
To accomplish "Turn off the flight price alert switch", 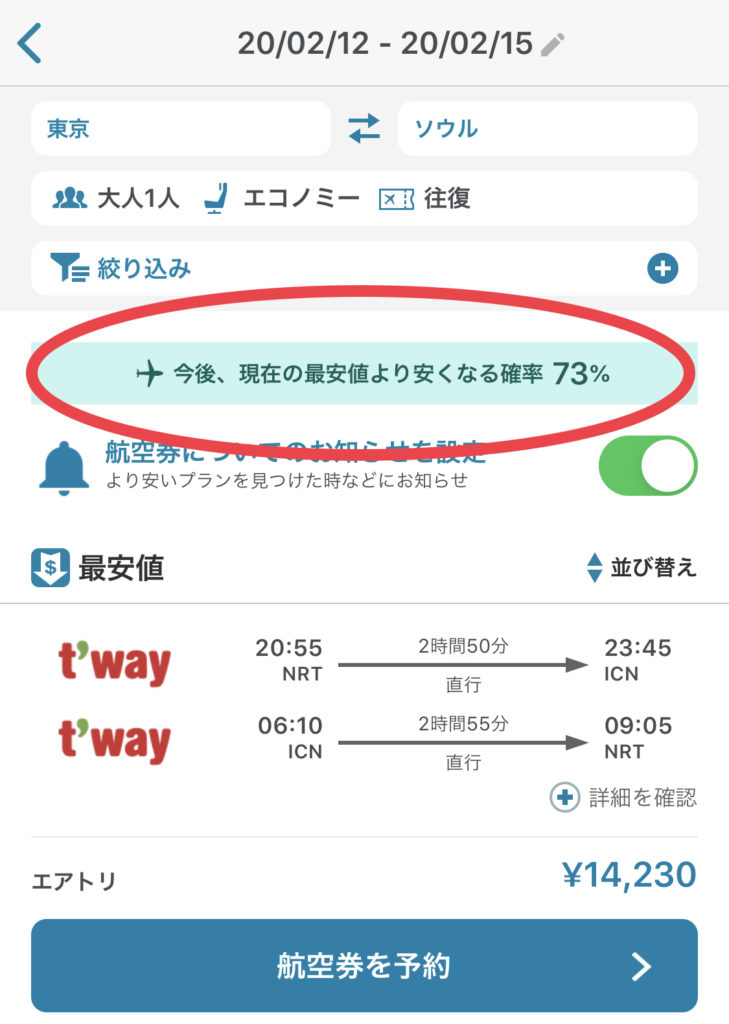I will click(647, 466).
